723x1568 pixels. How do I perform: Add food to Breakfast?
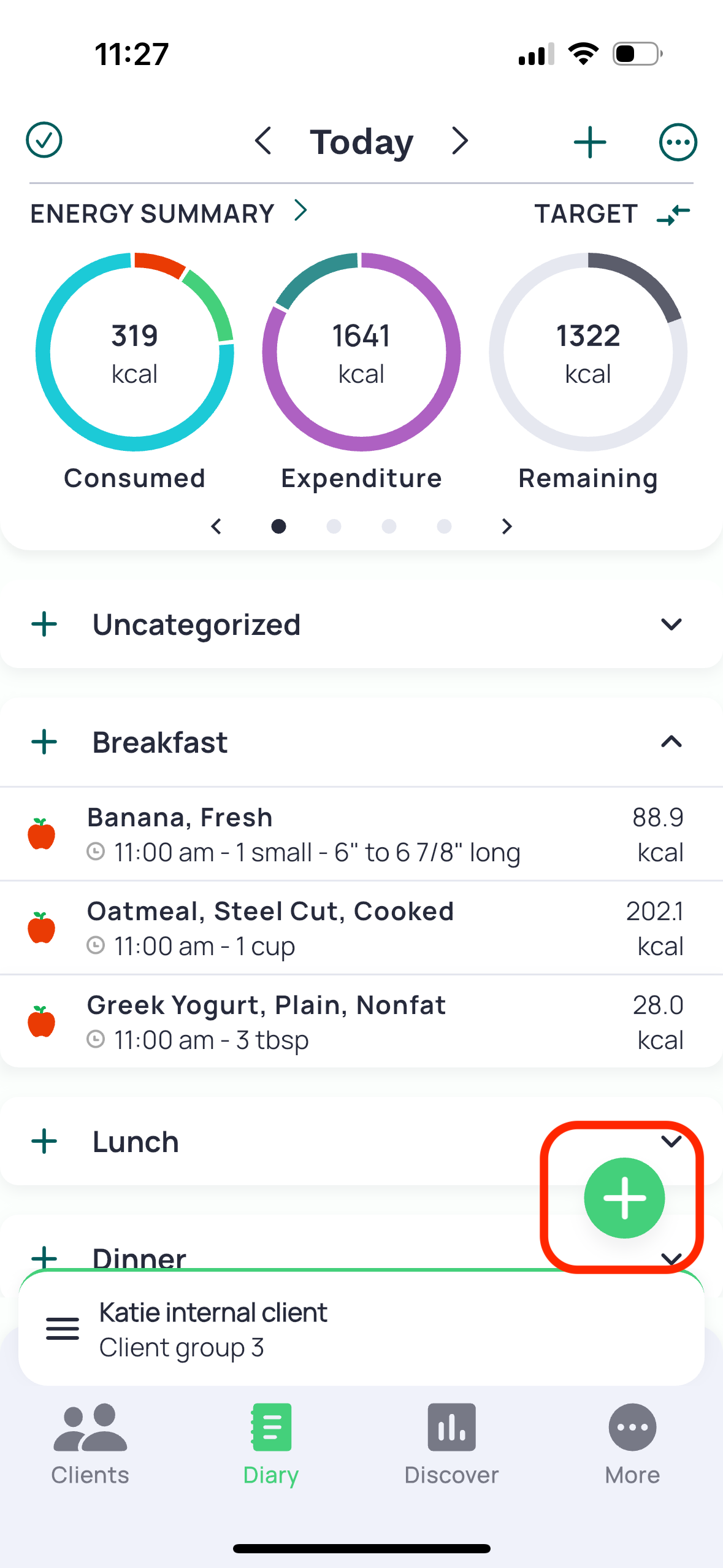(44, 742)
